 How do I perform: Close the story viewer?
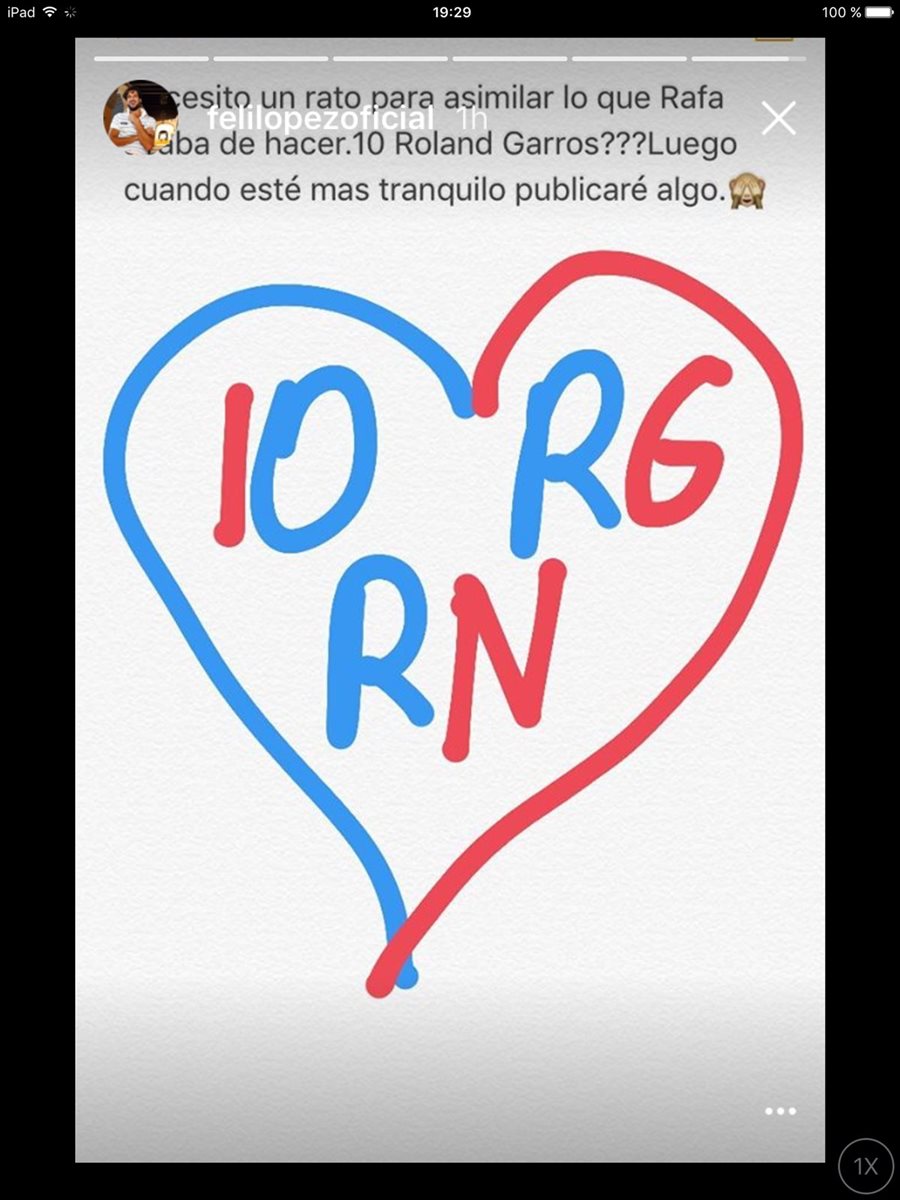[x=778, y=118]
